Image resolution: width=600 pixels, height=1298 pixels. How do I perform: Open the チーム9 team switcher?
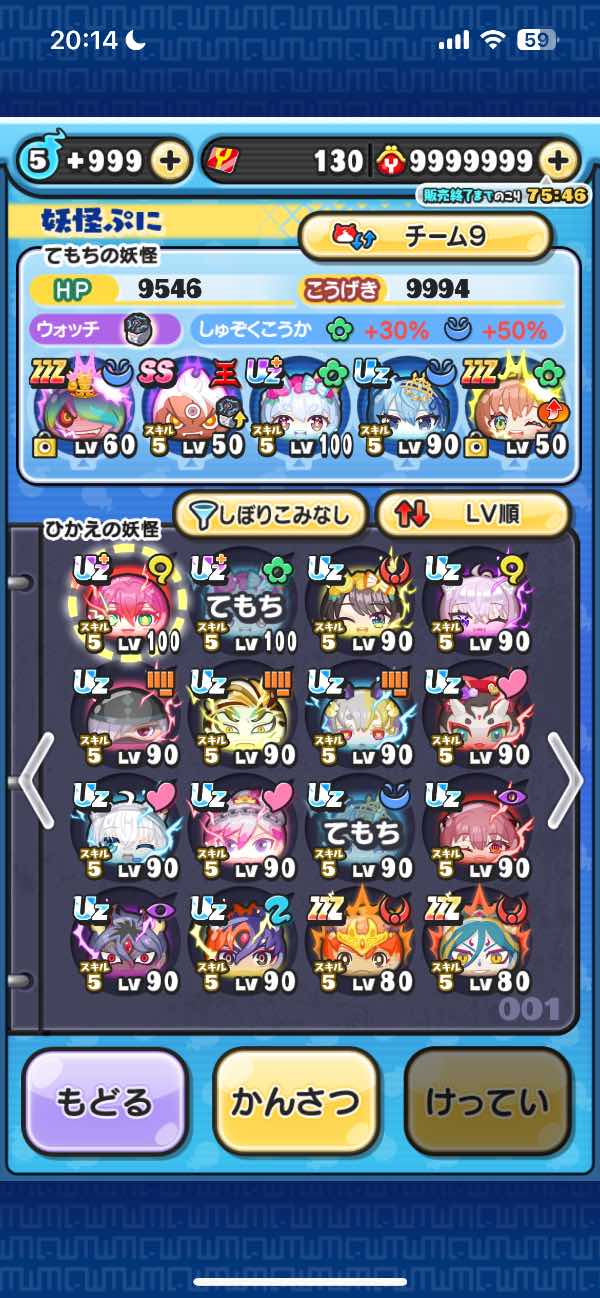tap(425, 237)
